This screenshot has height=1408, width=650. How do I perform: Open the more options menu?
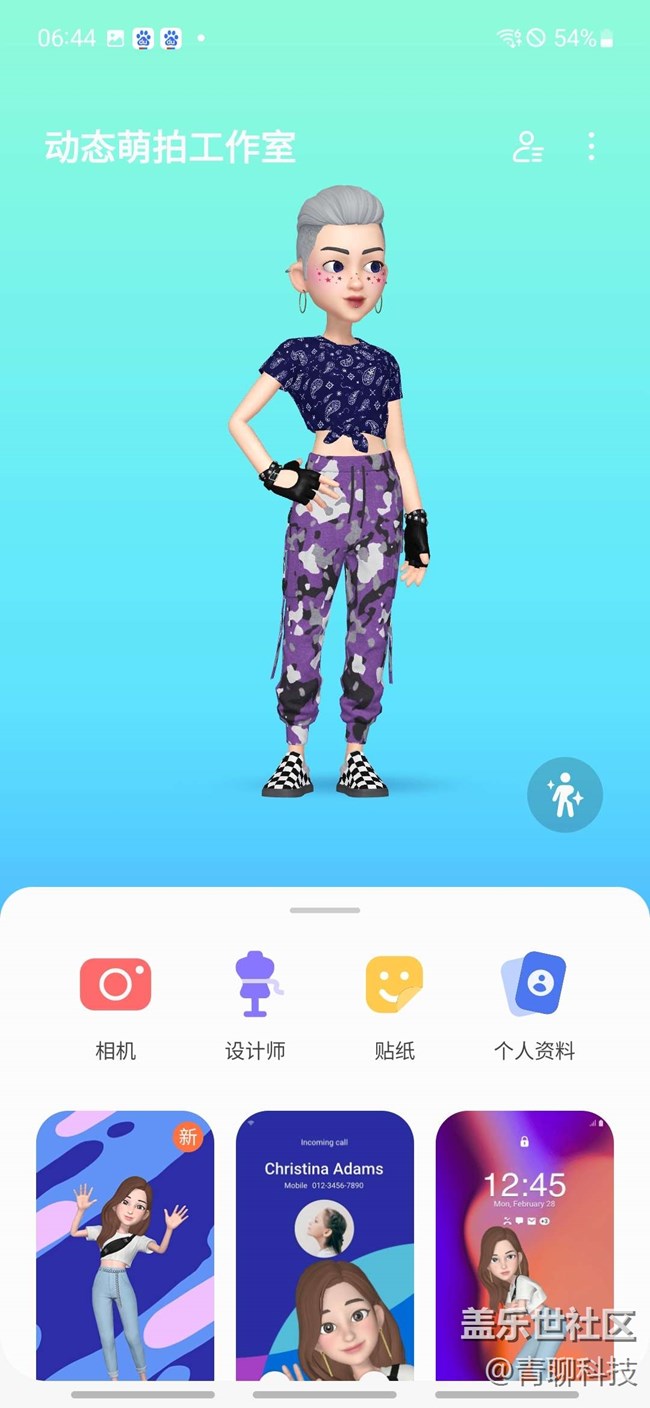pos(591,147)
